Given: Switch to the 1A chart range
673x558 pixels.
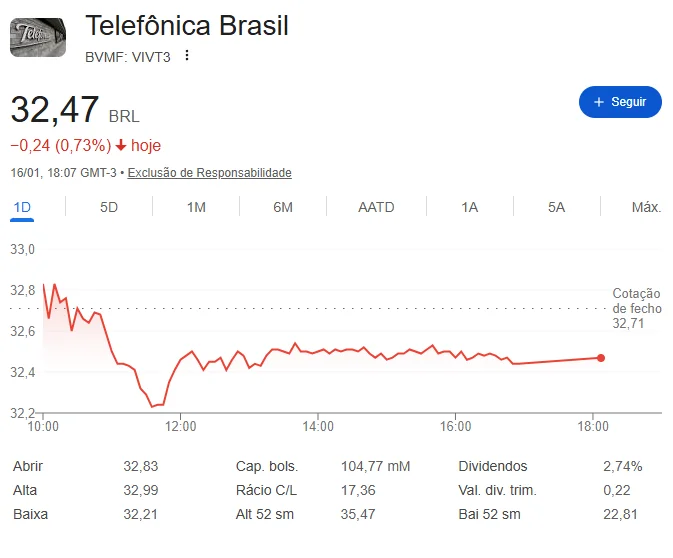Looking at the screenshot, I should [x=469, y=207].
